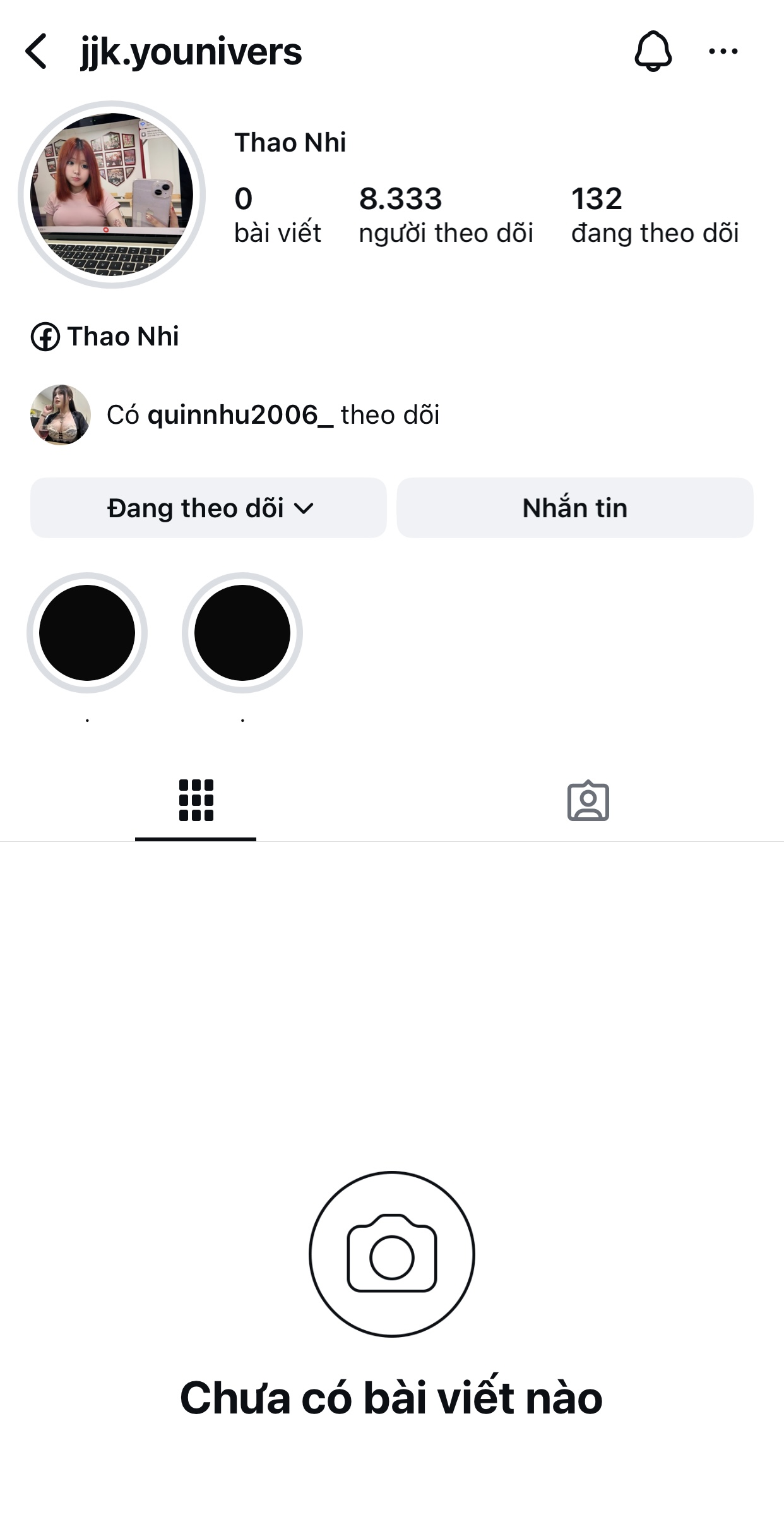Switch to the tagged photos tab
This screenshot has width=784, height=1524.
(588, 800)
